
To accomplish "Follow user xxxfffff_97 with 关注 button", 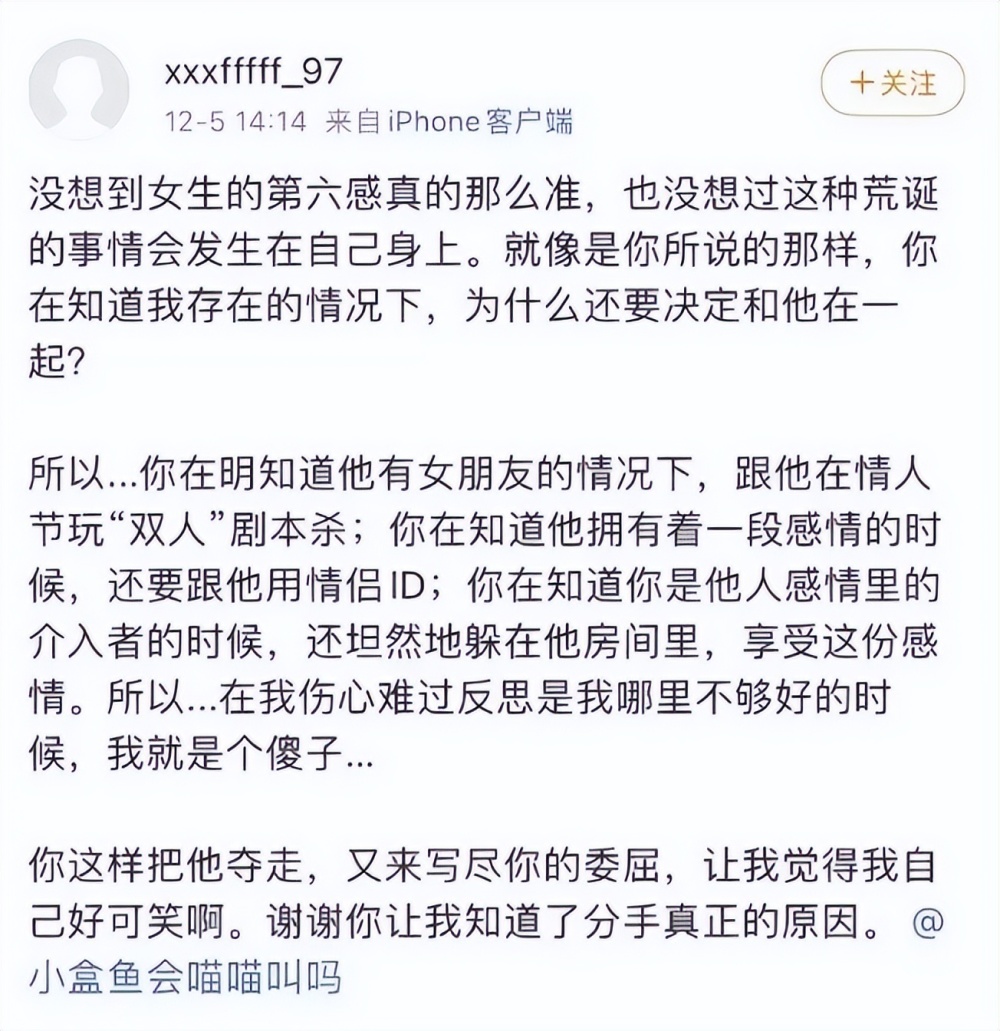I will [x=892, y=83].
